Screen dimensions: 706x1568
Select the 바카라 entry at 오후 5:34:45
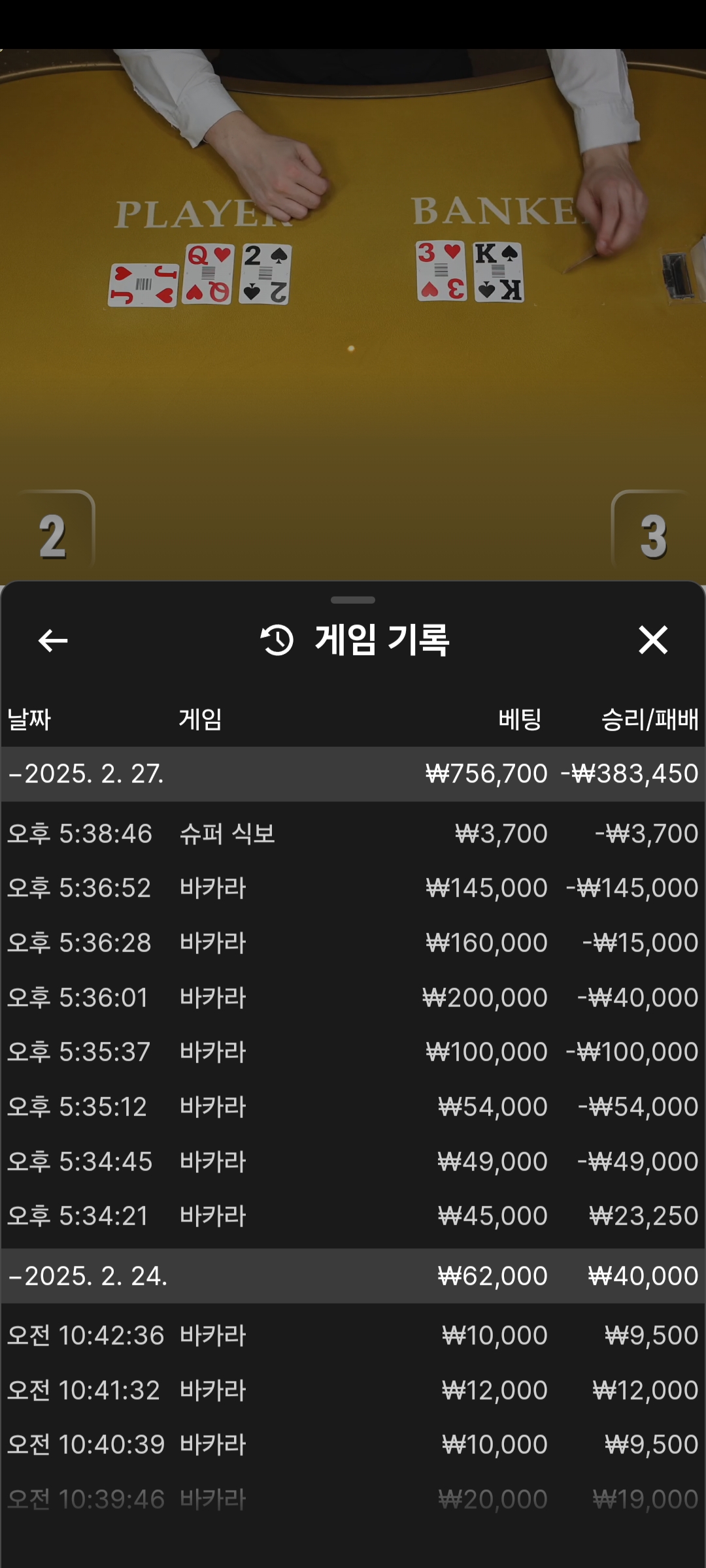coord(353,1162)
